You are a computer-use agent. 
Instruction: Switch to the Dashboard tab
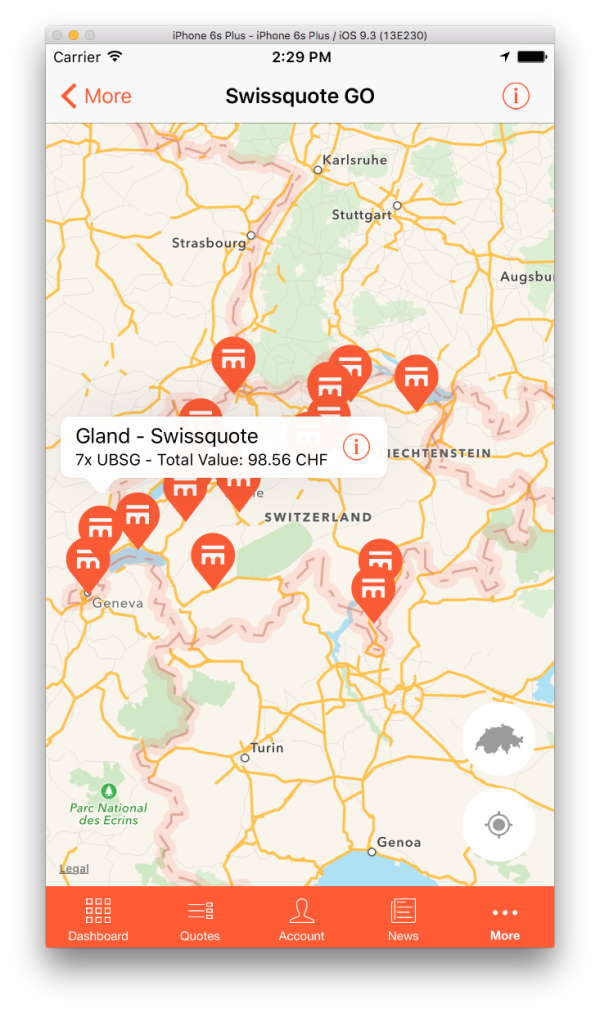98,919
